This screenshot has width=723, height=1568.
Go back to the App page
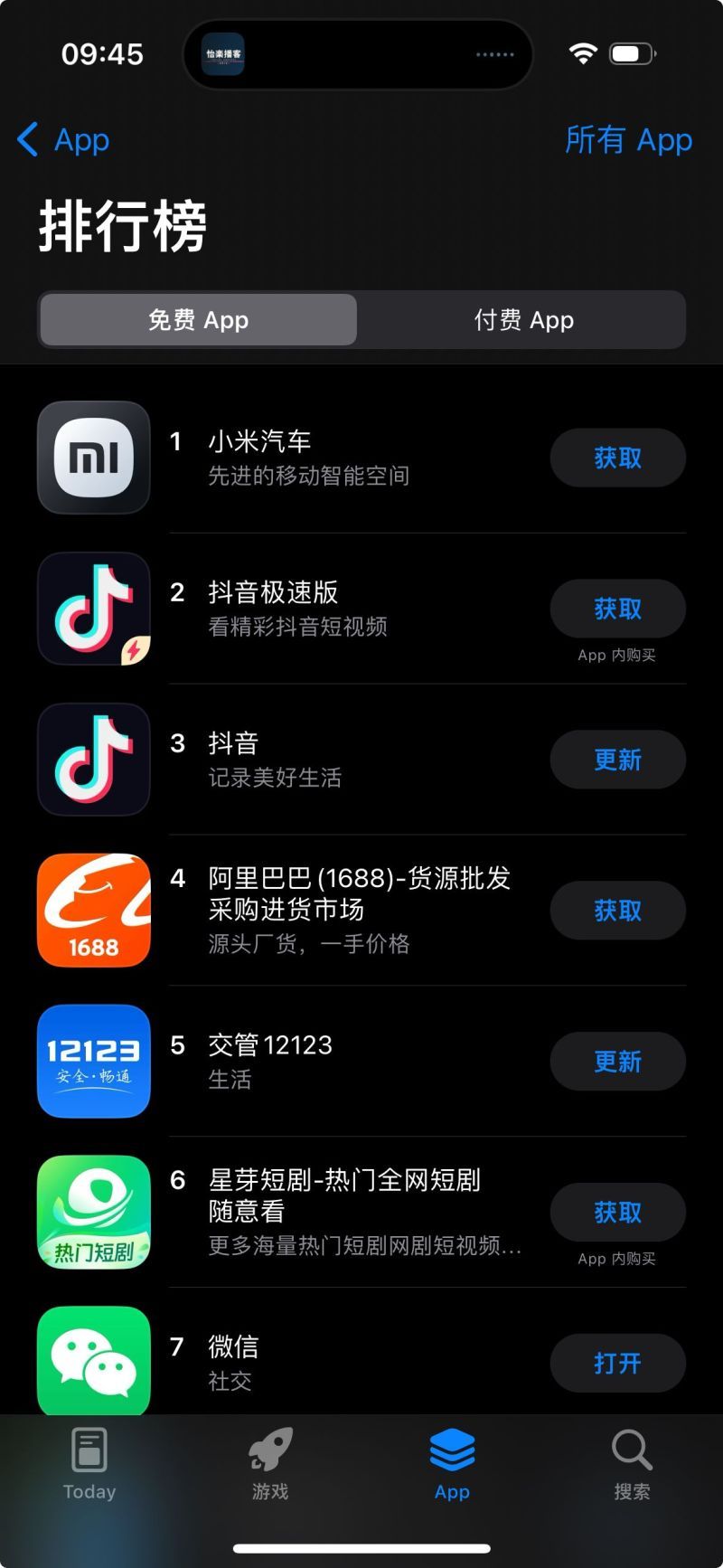[63, 140]
